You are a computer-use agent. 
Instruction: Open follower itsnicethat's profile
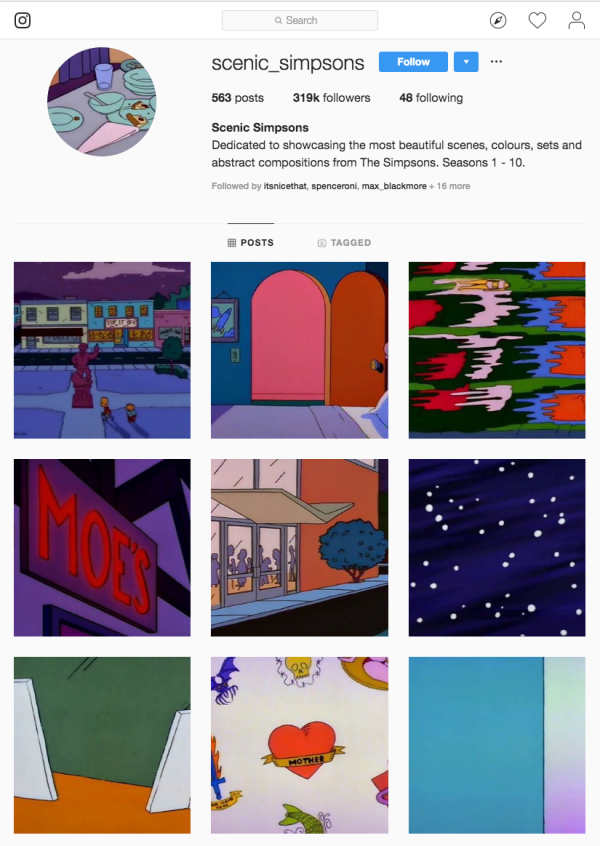coord(285,186)
